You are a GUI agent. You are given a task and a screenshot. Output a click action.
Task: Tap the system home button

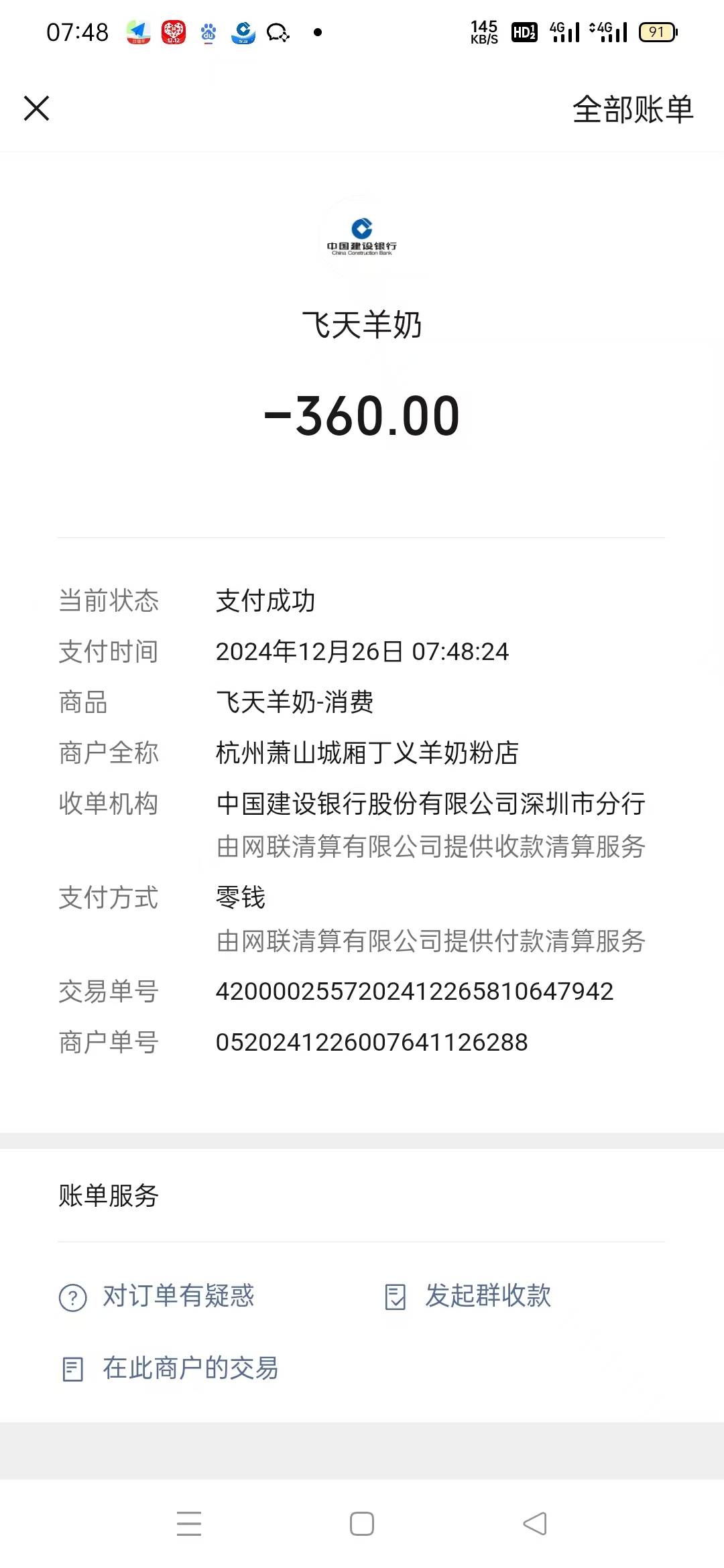[362, 1524]
